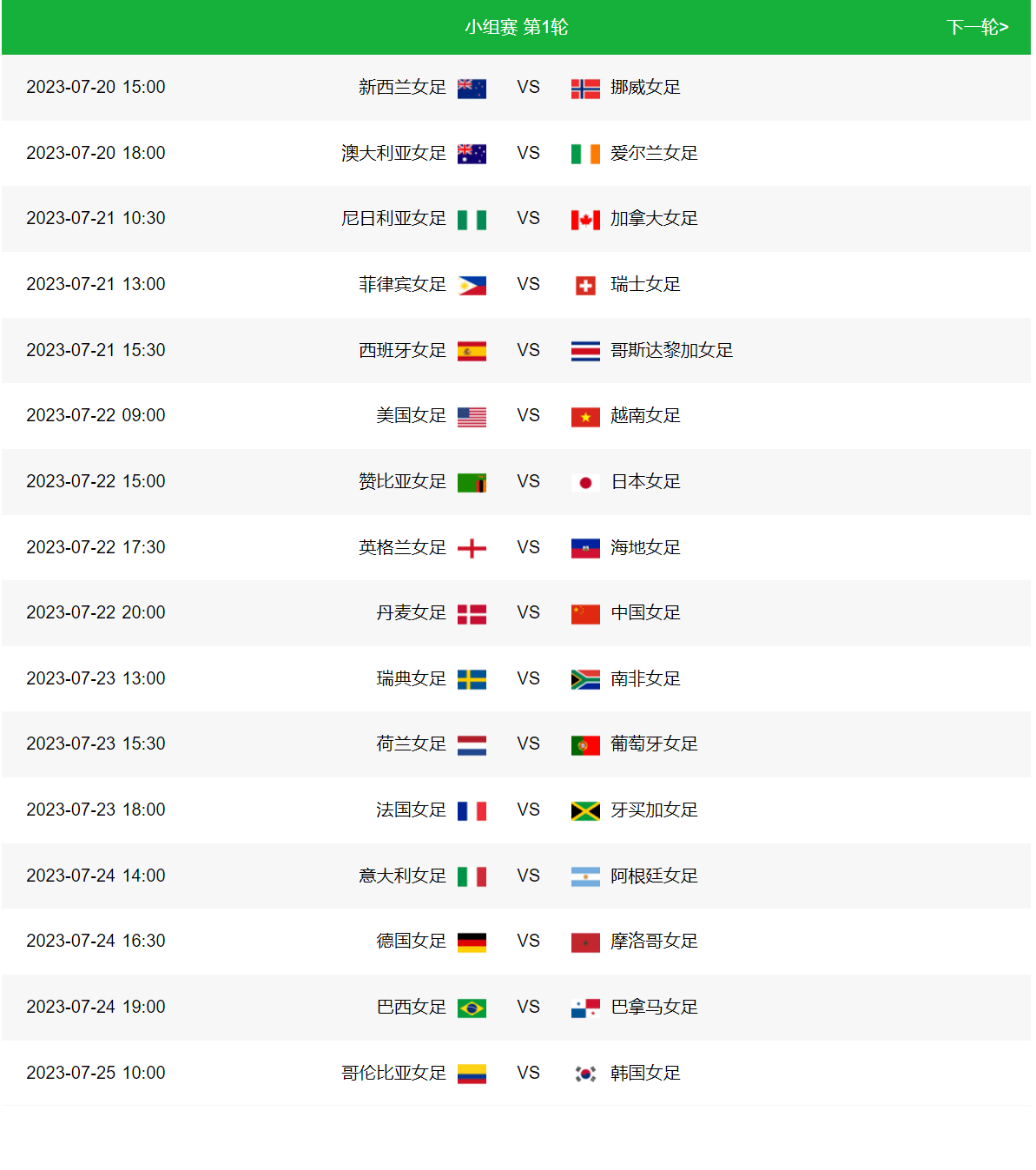Go to the next round (下一轮)
Image resolution: width=1036 pixels, height=1170 pixels.
[977, 28]
